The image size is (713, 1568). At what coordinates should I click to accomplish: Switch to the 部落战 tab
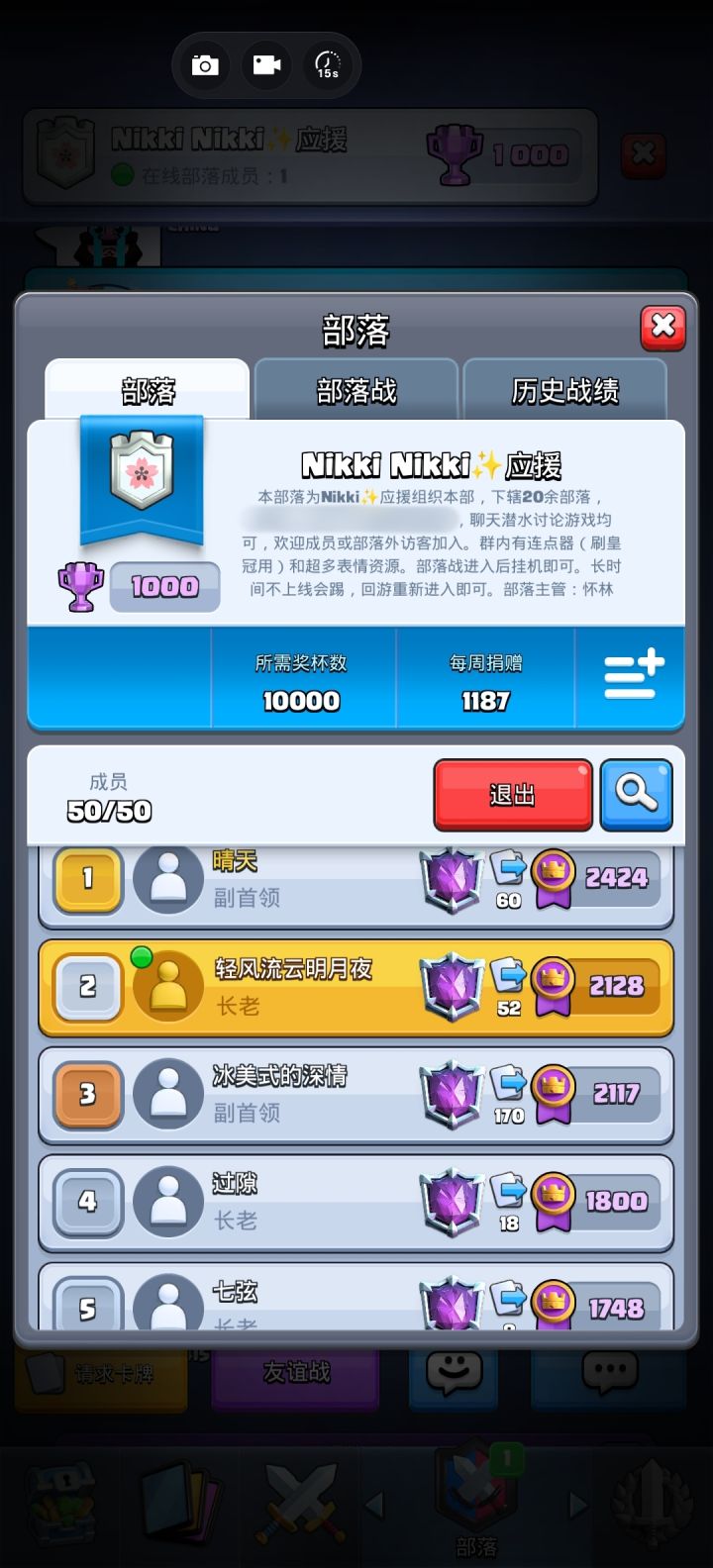pos(356,391)
